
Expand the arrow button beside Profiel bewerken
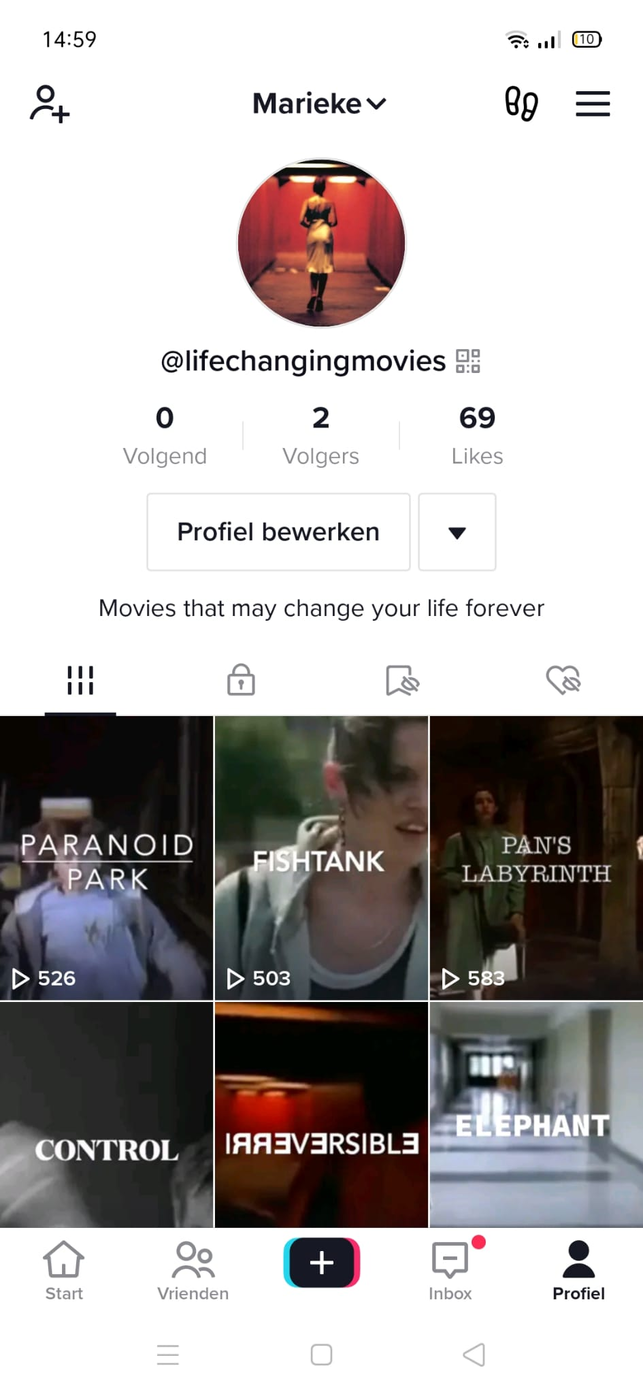[457, 532]
